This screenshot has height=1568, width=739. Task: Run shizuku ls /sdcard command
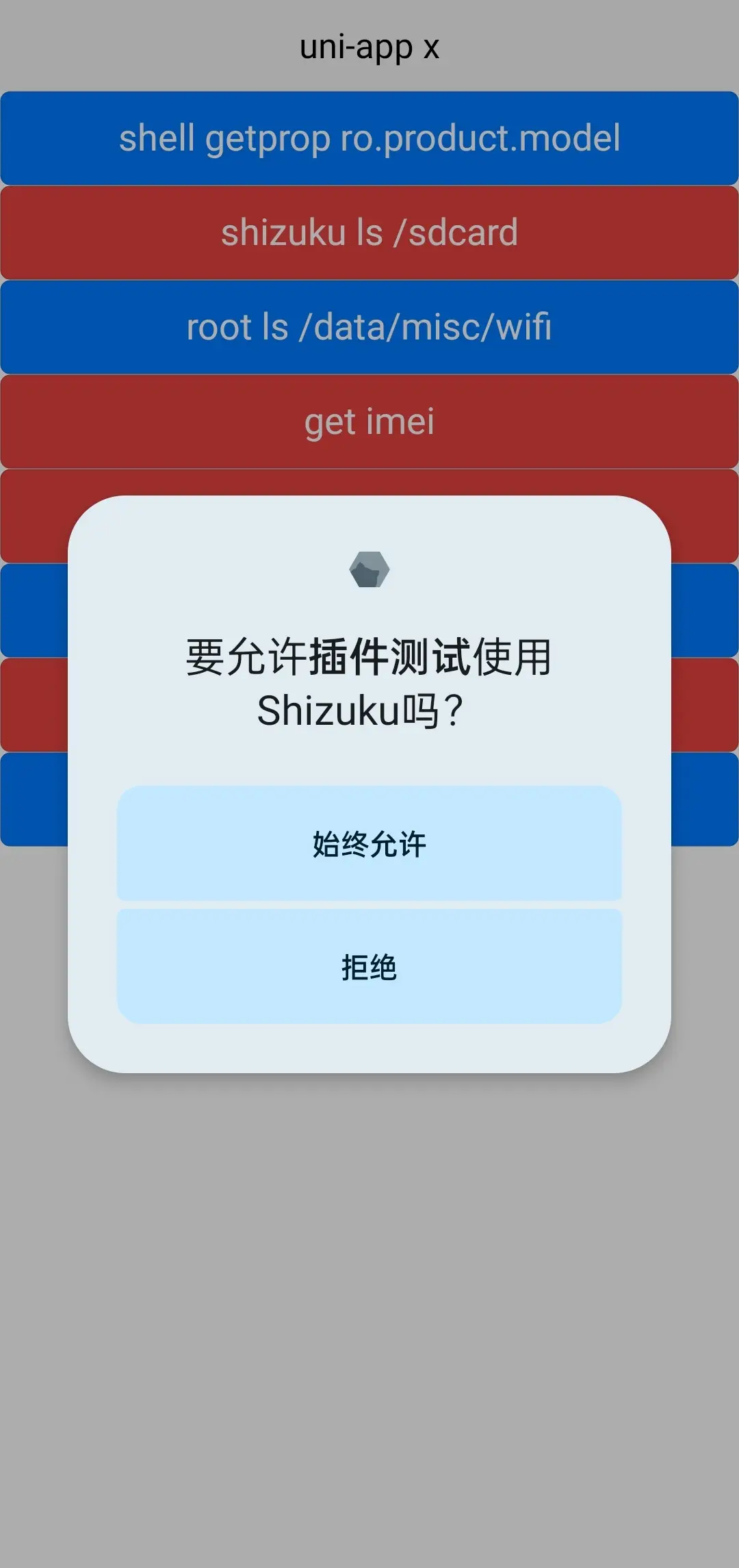coord(369,233)
